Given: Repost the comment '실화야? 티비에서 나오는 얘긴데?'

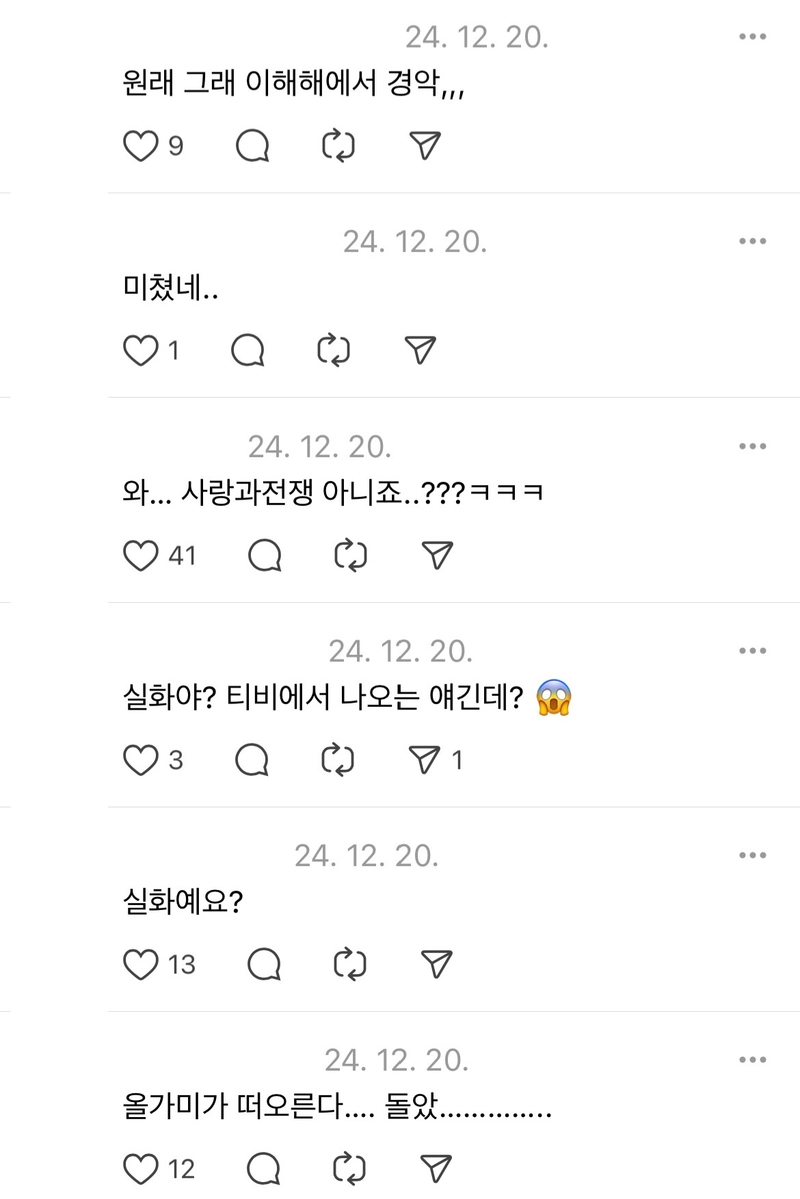Looking at the screenshot, I should tap(339, 760).
